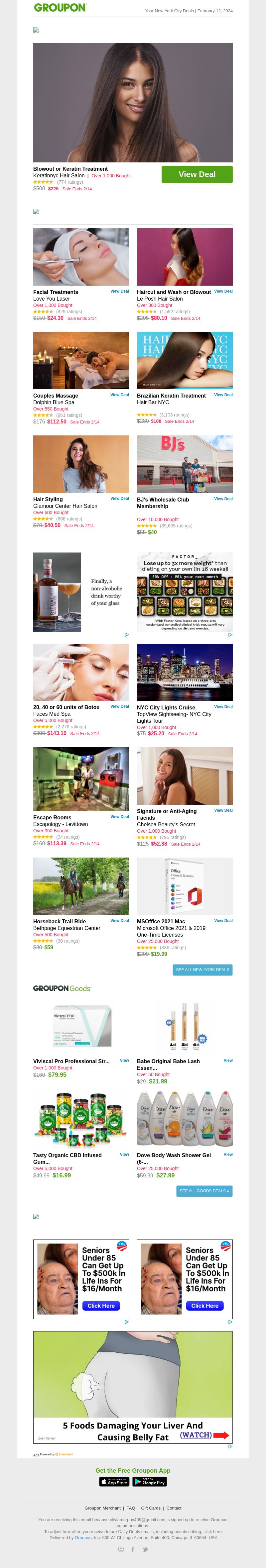The width and height of the screenshot is (266, 1568).
Task: Open View Deal for MSOffice 2021 Mac
Action: point(223,920)
